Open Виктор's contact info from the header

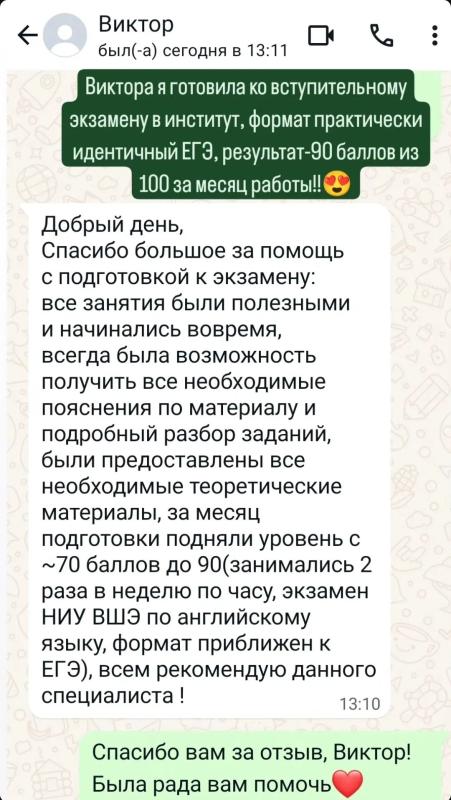pos(193,36)
